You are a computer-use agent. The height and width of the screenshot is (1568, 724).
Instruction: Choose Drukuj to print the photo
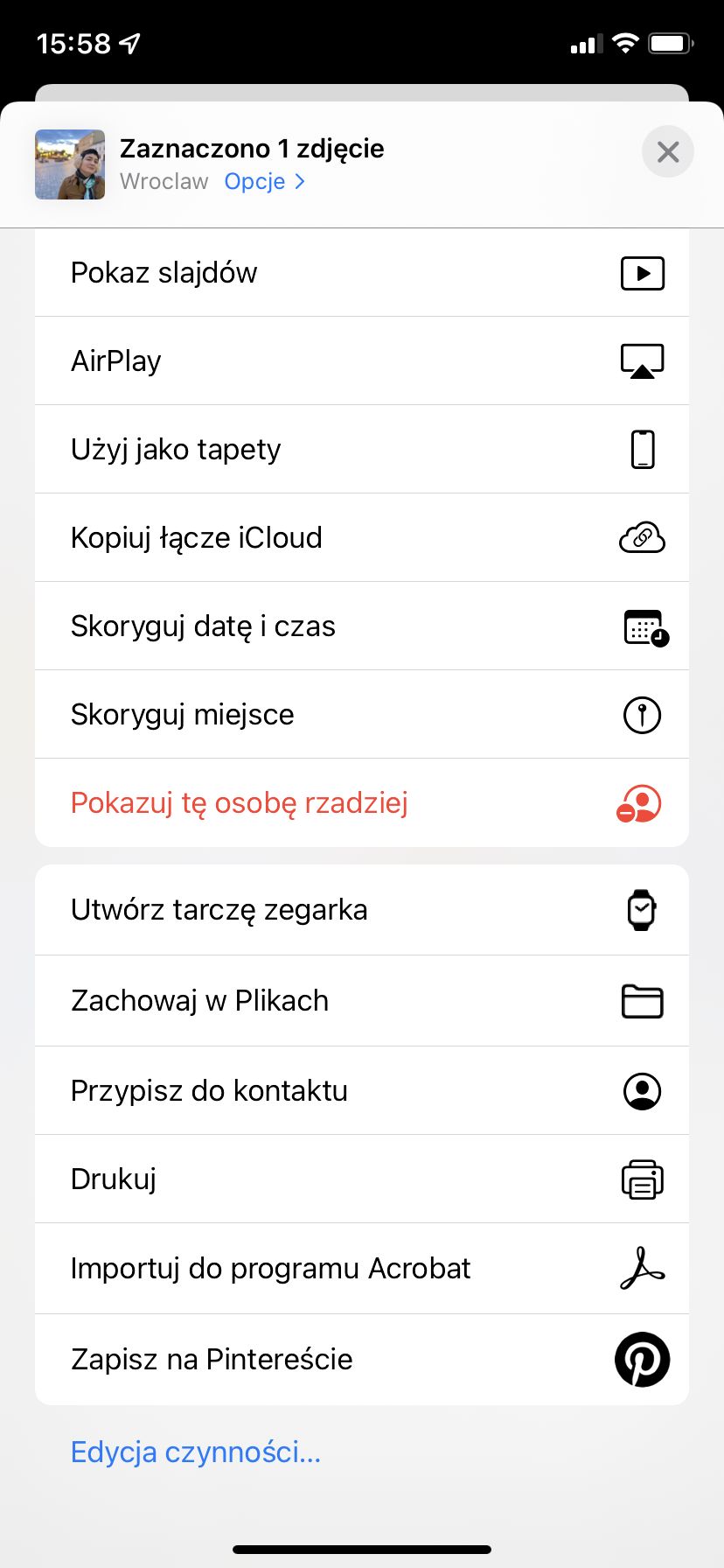point(362,1179)
